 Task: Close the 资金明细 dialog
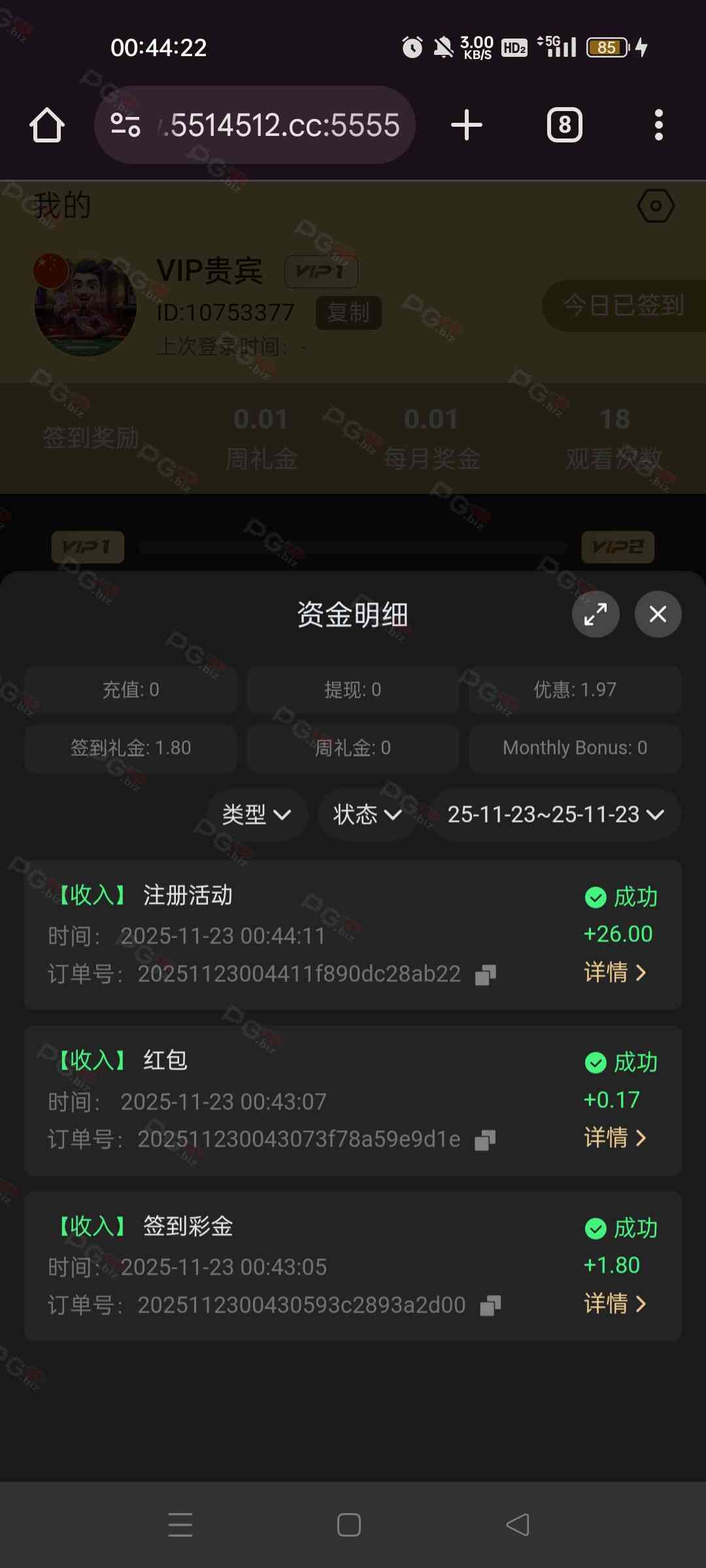point(658,614)
